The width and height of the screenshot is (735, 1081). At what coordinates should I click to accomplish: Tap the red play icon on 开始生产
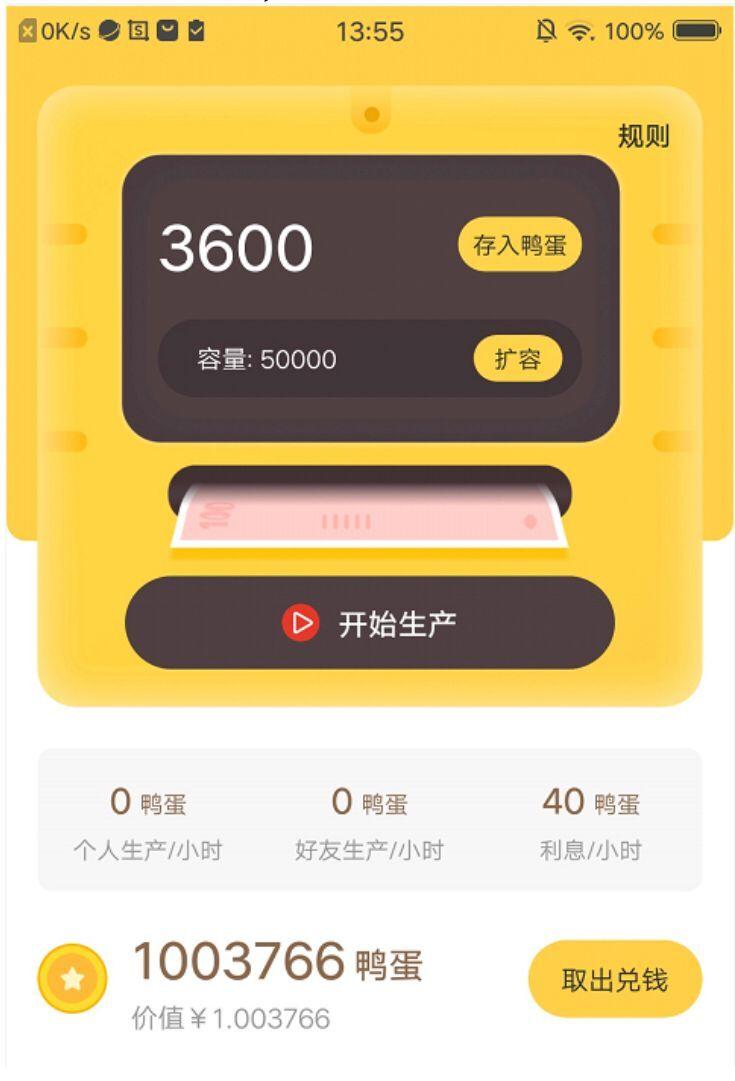[x=300, y=622]
